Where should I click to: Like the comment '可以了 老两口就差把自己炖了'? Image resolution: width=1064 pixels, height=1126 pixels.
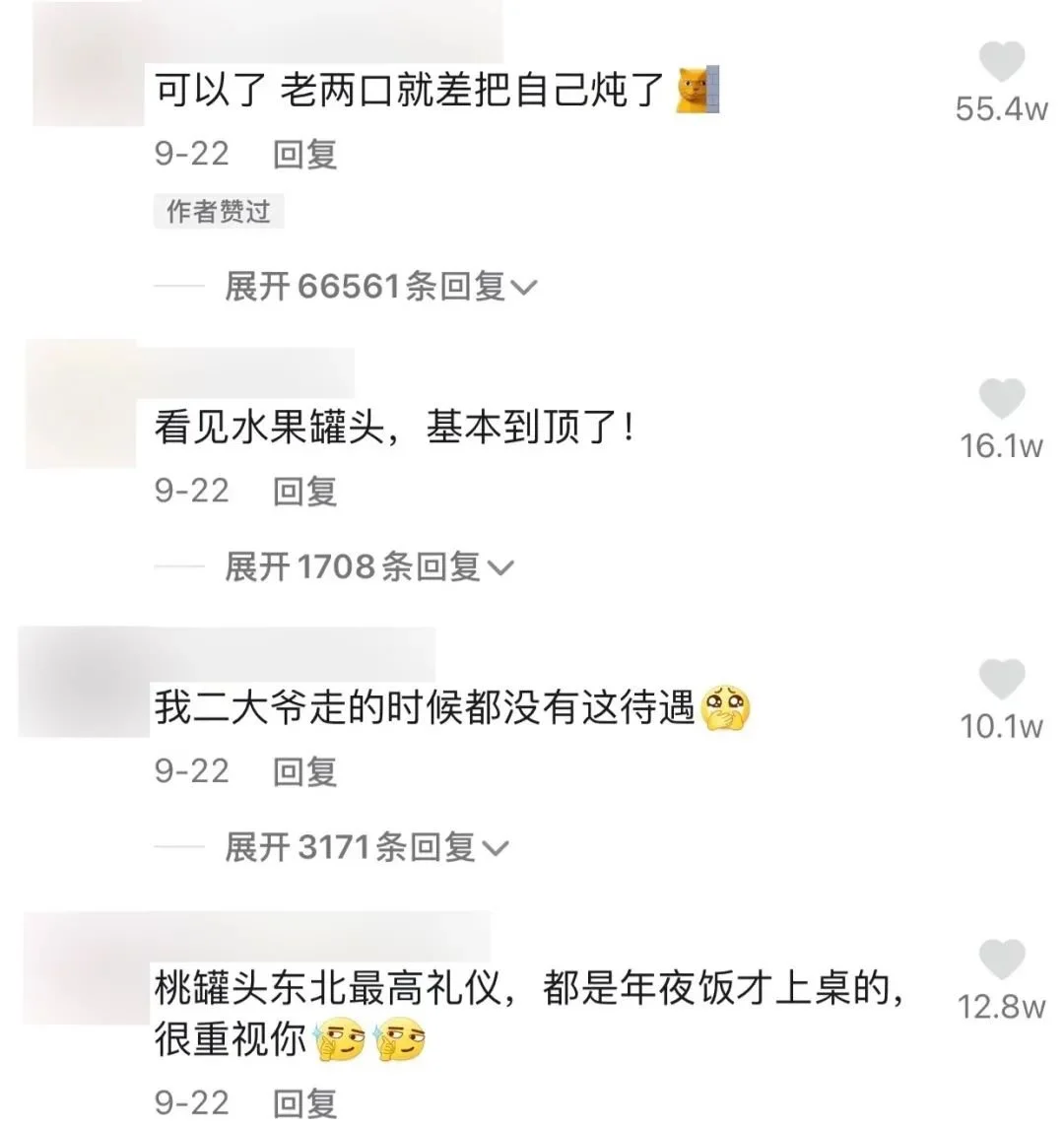point(1001,63)
